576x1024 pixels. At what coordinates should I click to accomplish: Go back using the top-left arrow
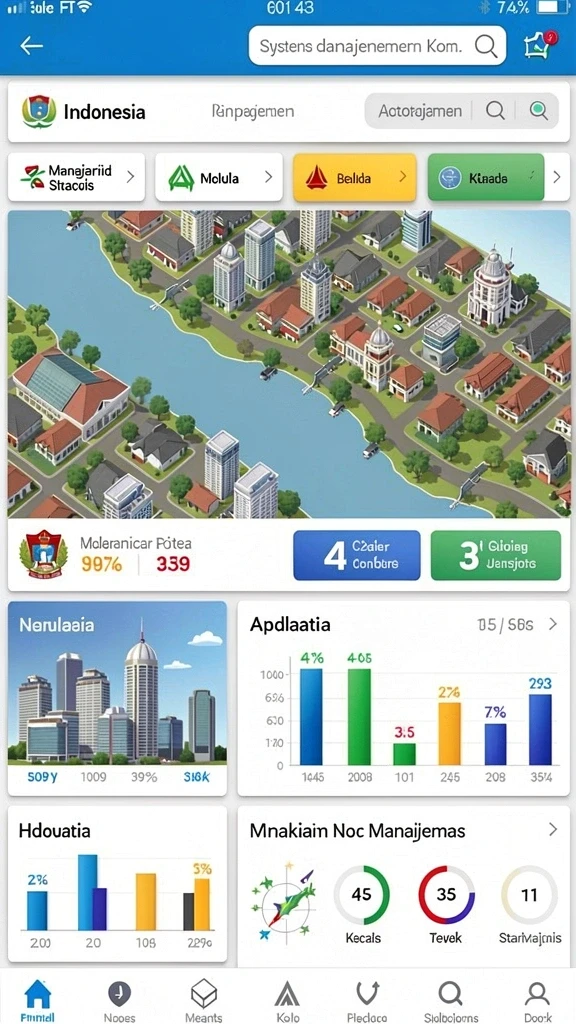pos(31,45)
